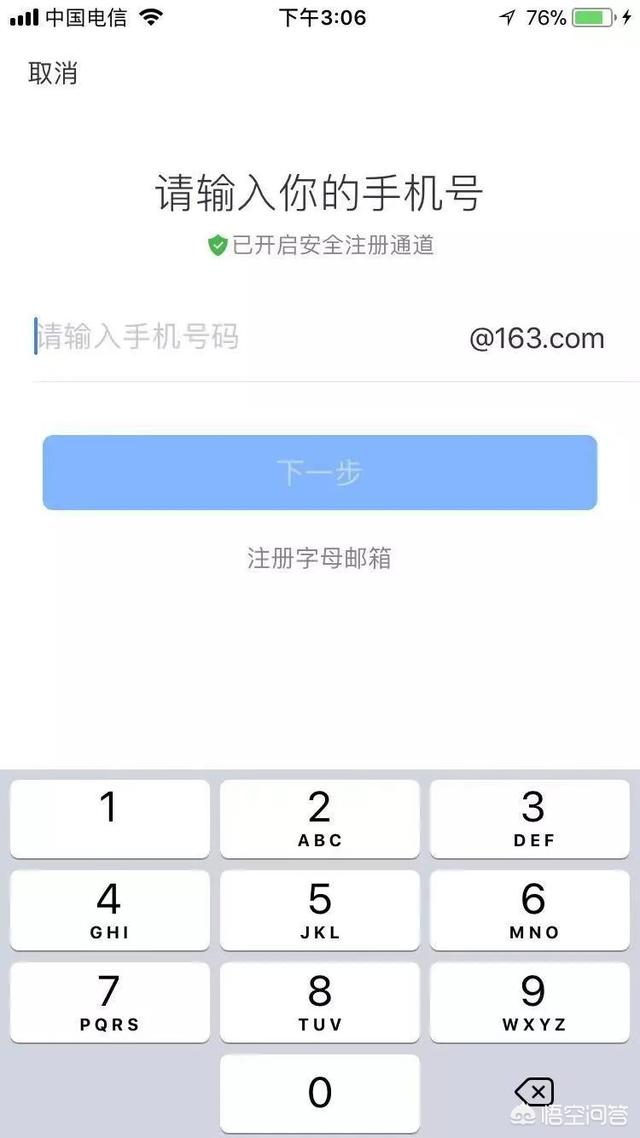
Task: Tap the 下一步 button
Action: [319, 472]
